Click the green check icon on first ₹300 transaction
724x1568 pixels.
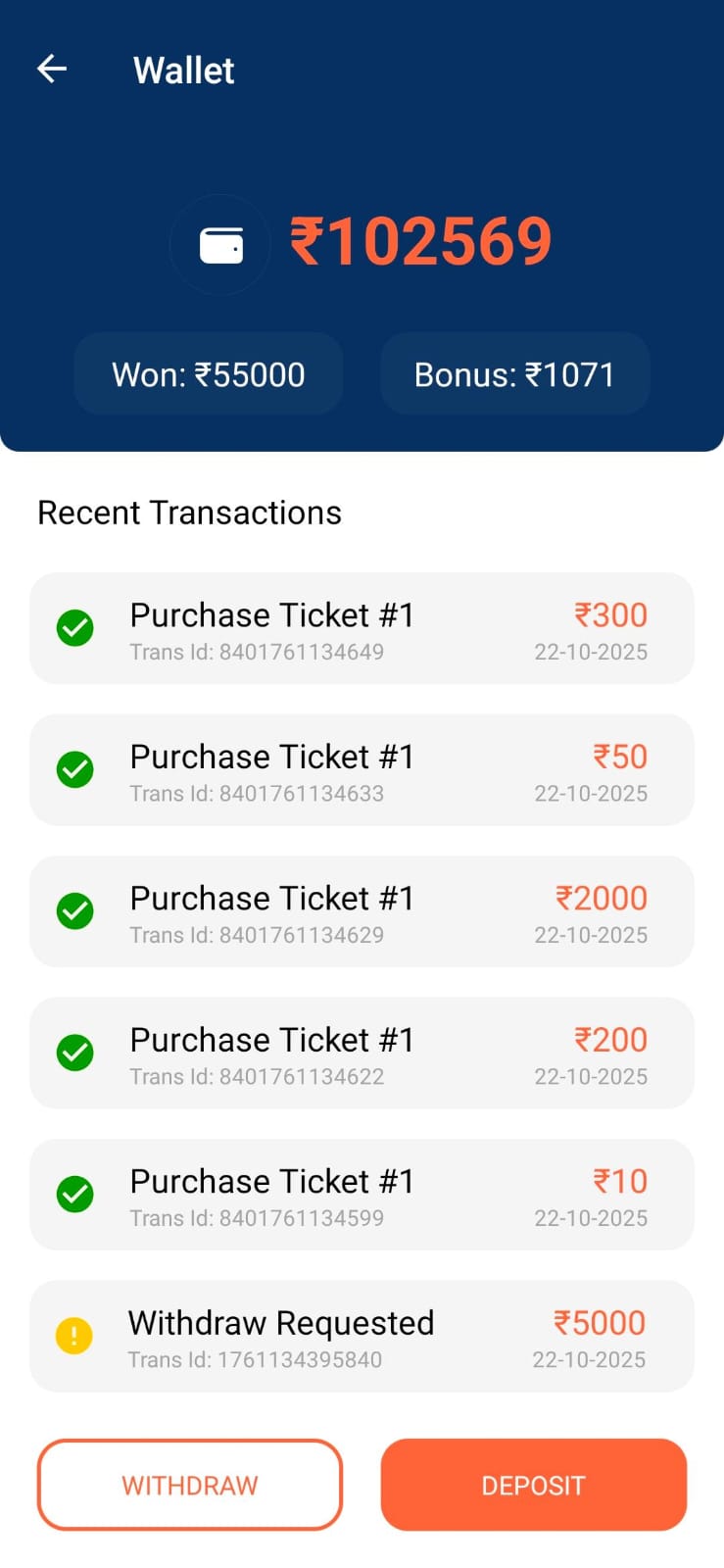(x=74, y=628)
